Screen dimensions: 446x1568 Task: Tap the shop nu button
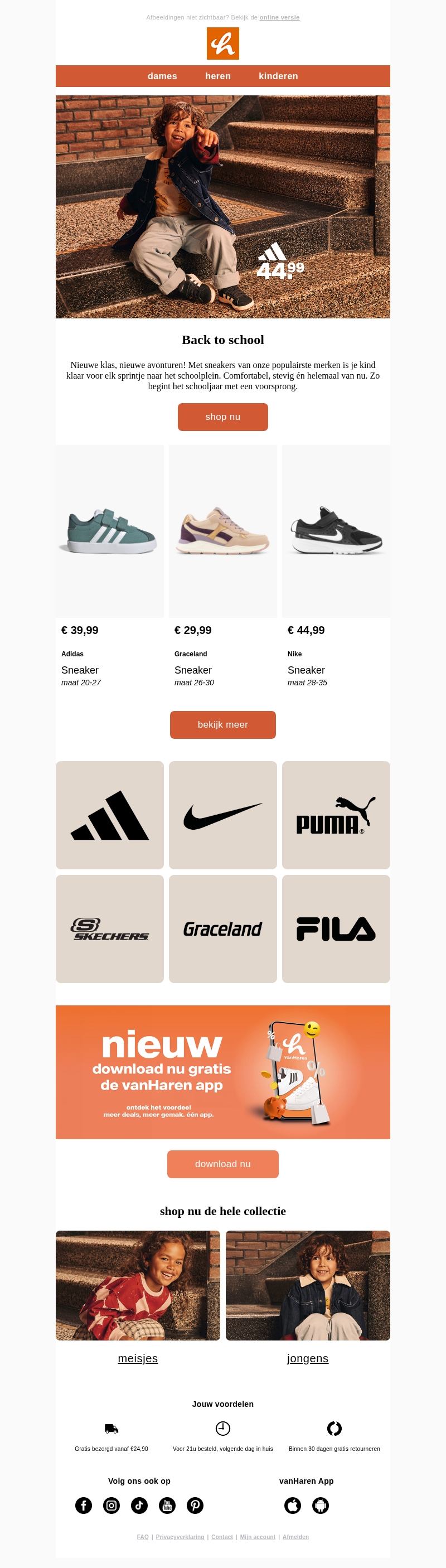pos(222,417)
